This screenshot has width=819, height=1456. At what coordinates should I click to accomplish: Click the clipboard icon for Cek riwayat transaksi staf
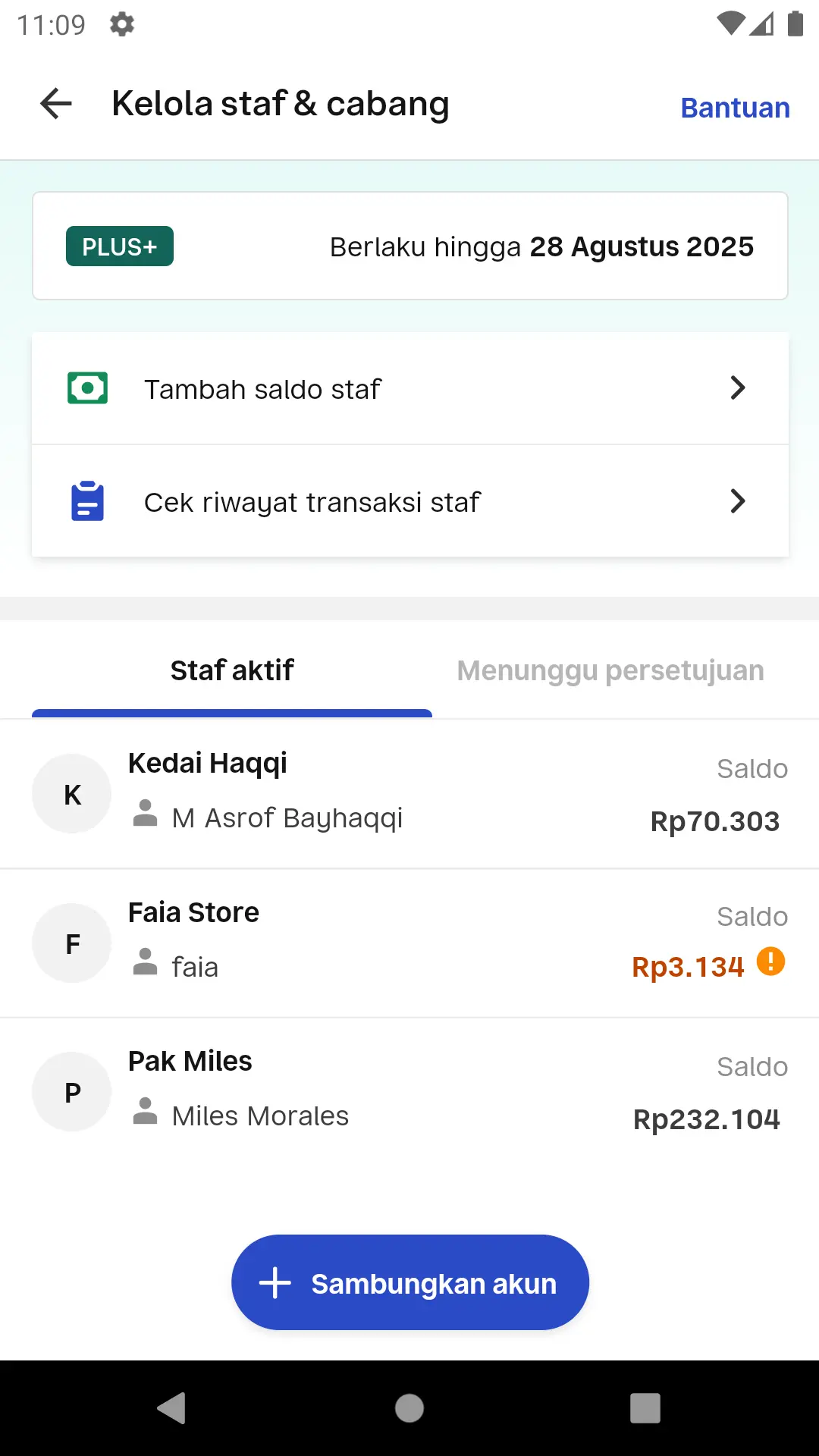point(87,500)
